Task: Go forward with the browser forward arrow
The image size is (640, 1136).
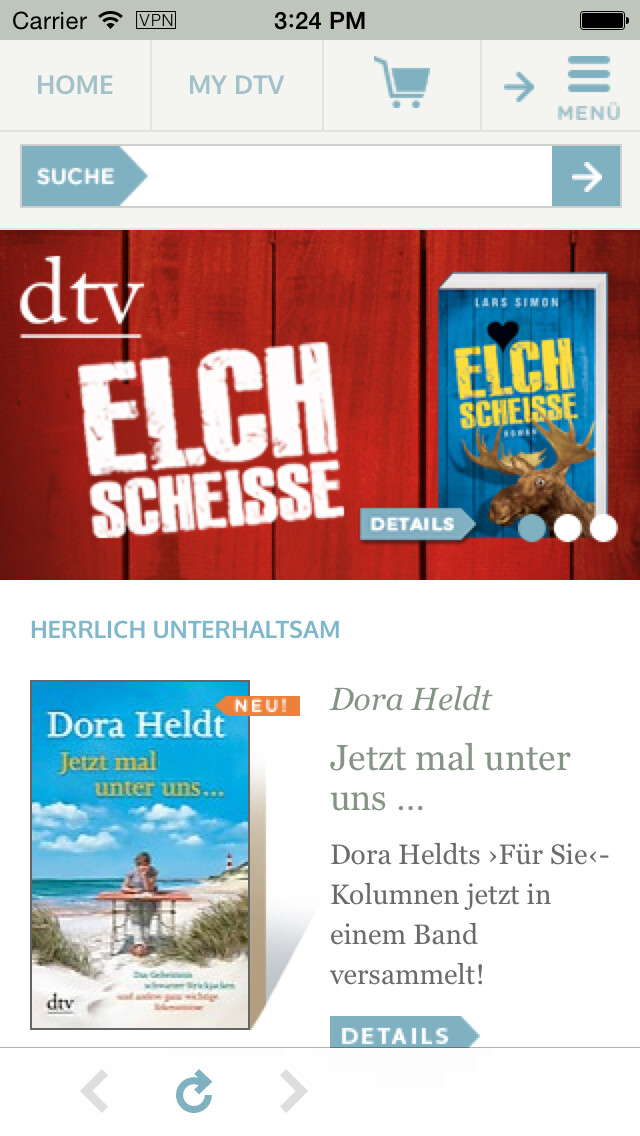Action: 293,1092
